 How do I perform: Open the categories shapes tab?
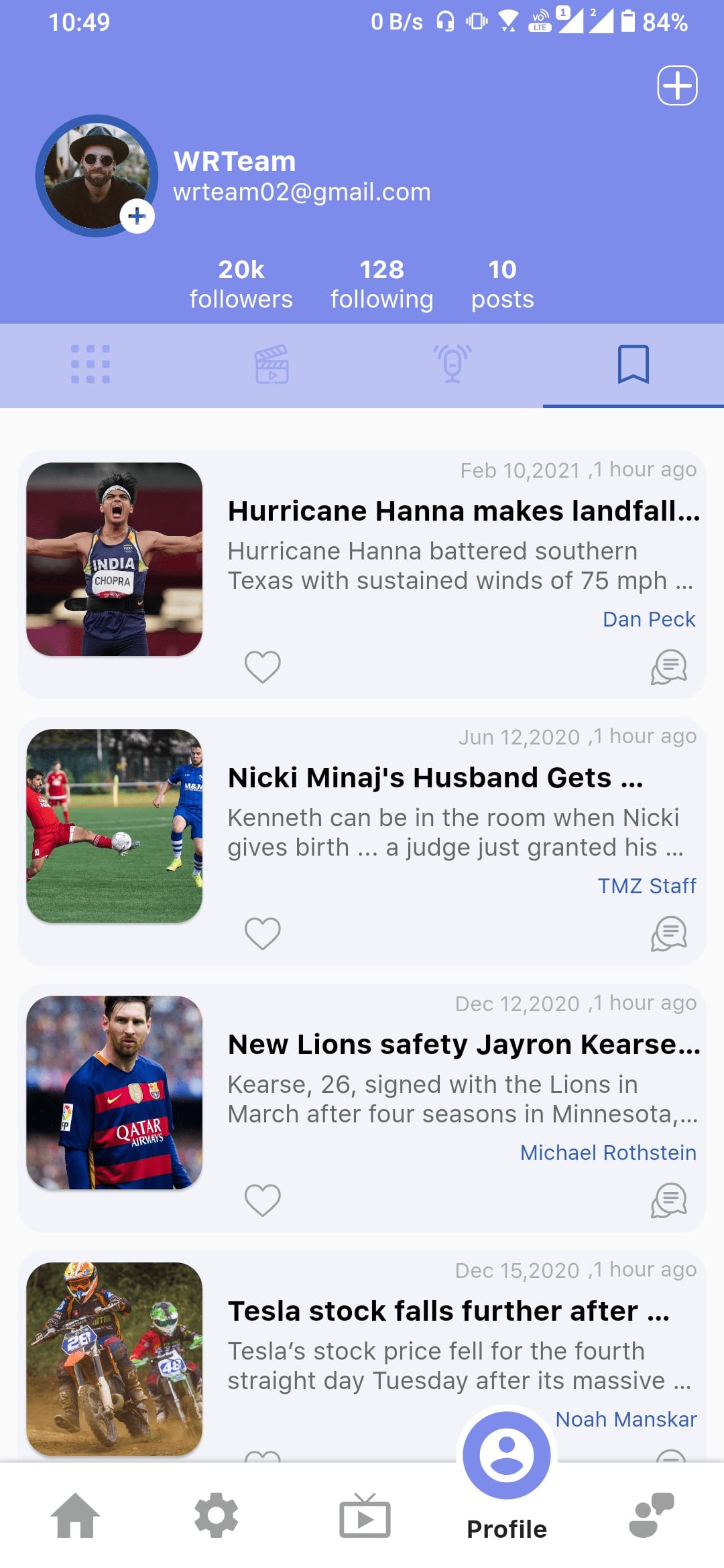[651, 1516]
